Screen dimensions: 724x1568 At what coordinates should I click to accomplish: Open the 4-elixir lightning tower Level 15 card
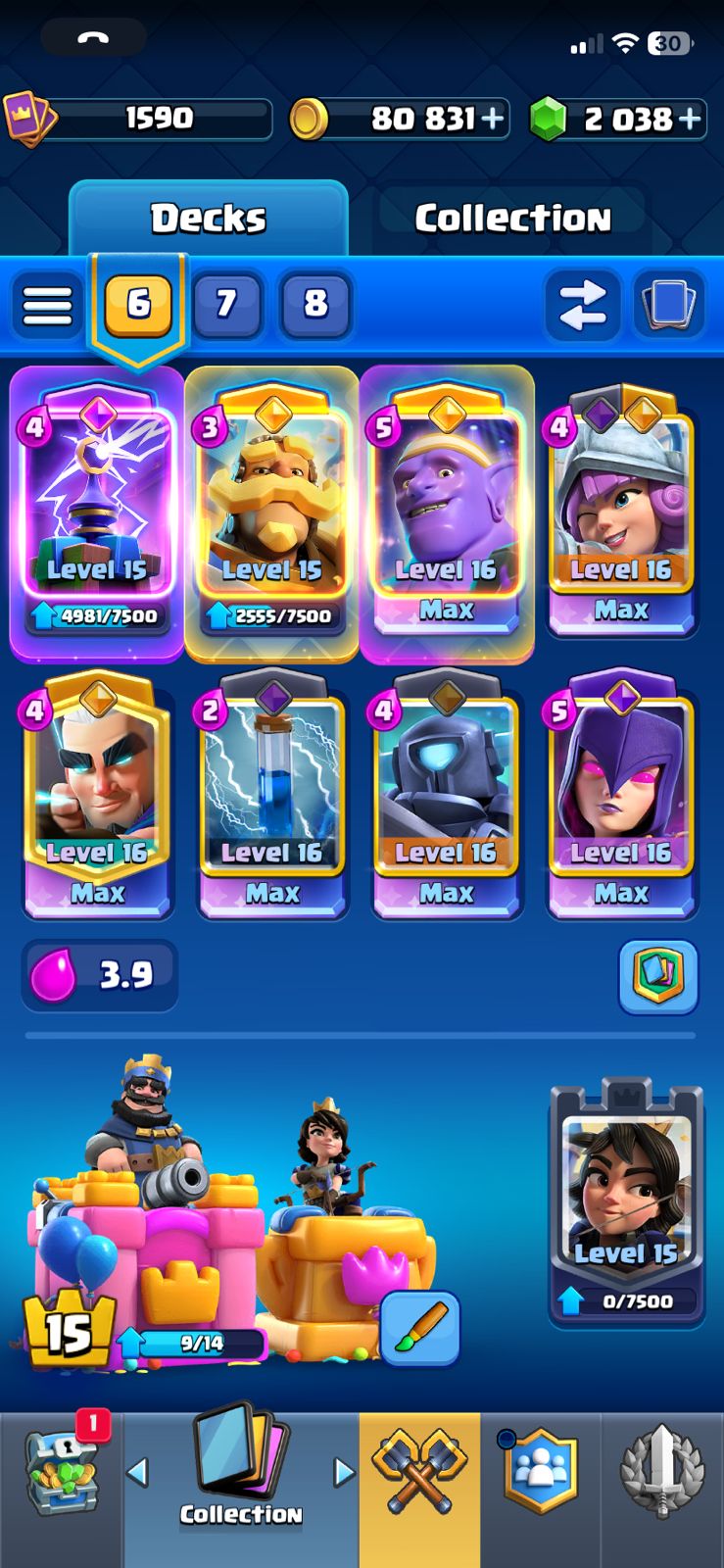coord(97,512)
